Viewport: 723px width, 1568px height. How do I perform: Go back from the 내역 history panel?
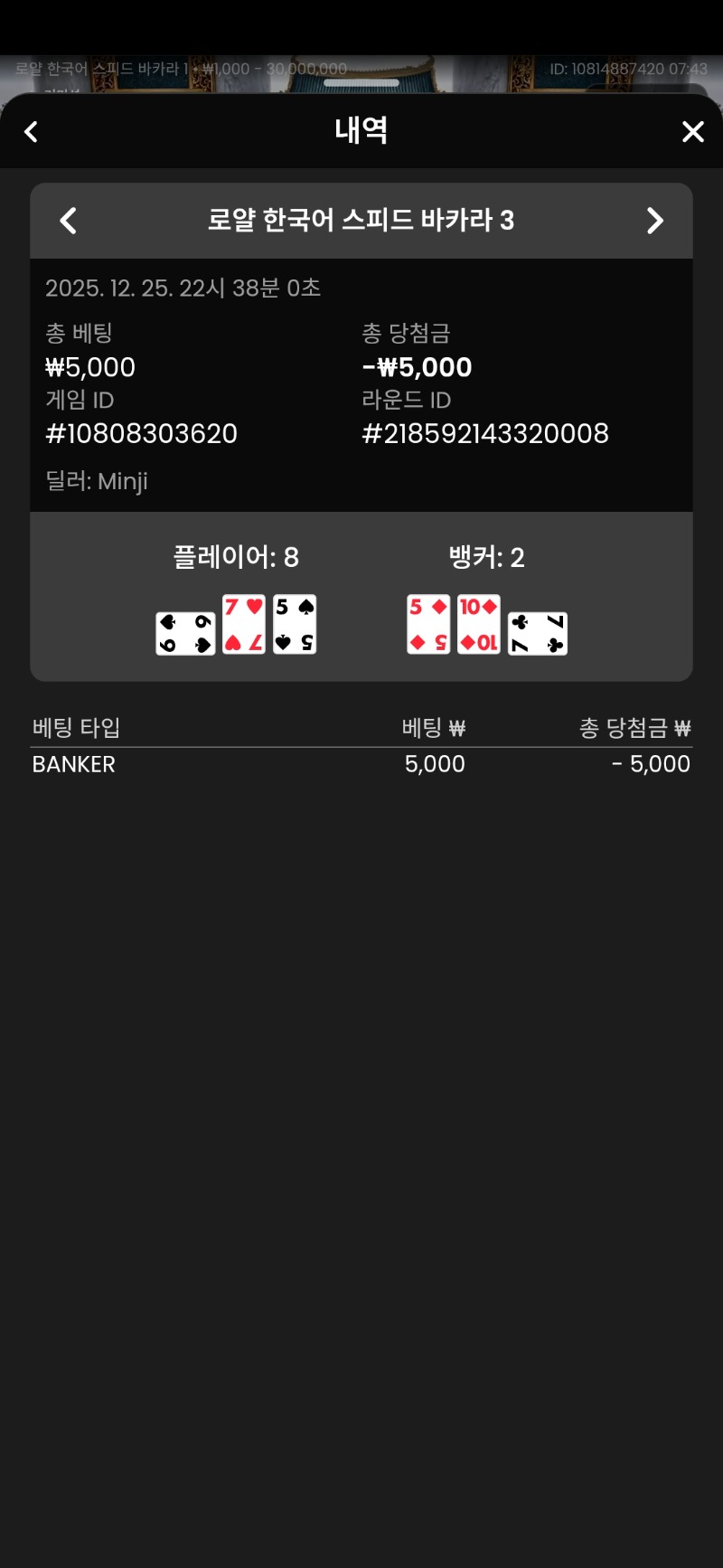[x=32, y=132]
